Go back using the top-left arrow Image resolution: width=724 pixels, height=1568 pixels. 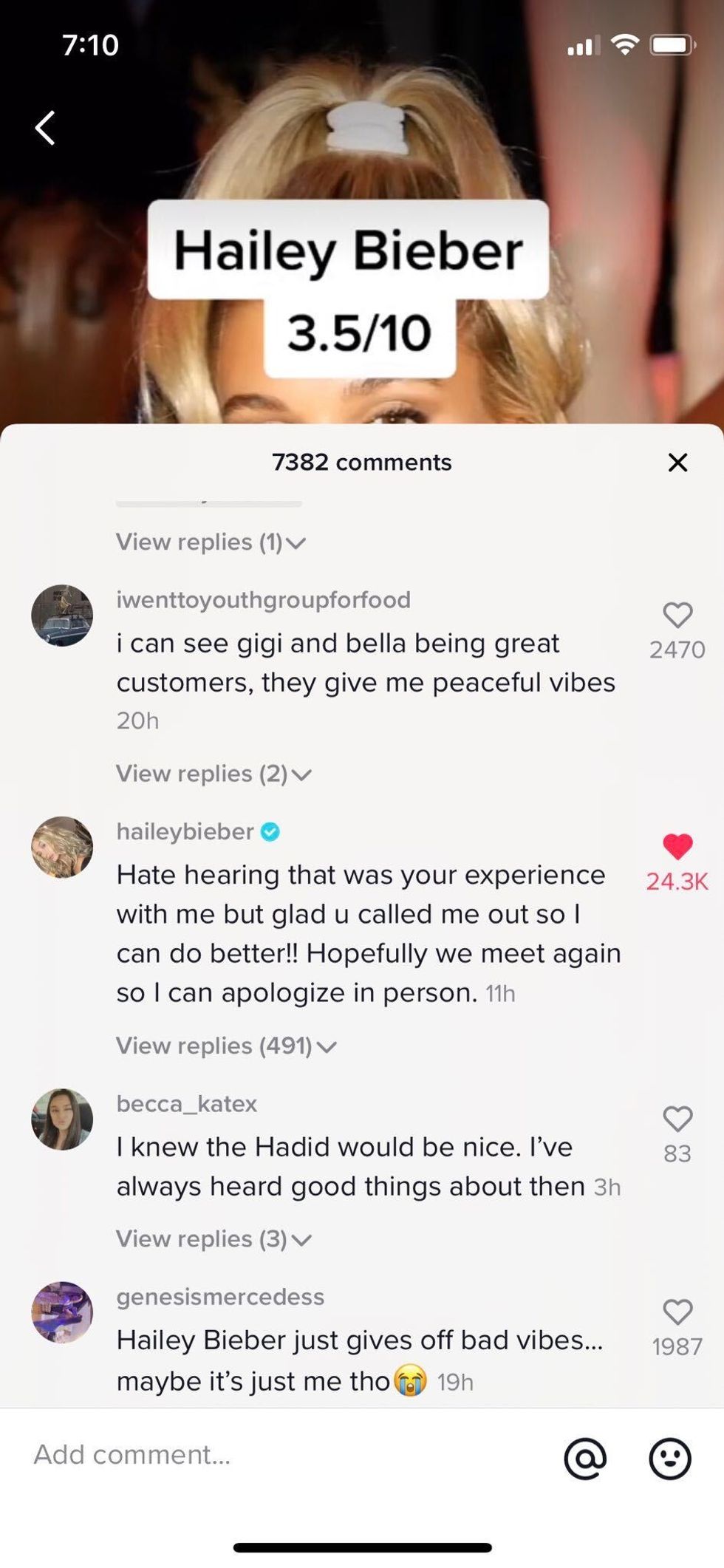pos(45,128)
